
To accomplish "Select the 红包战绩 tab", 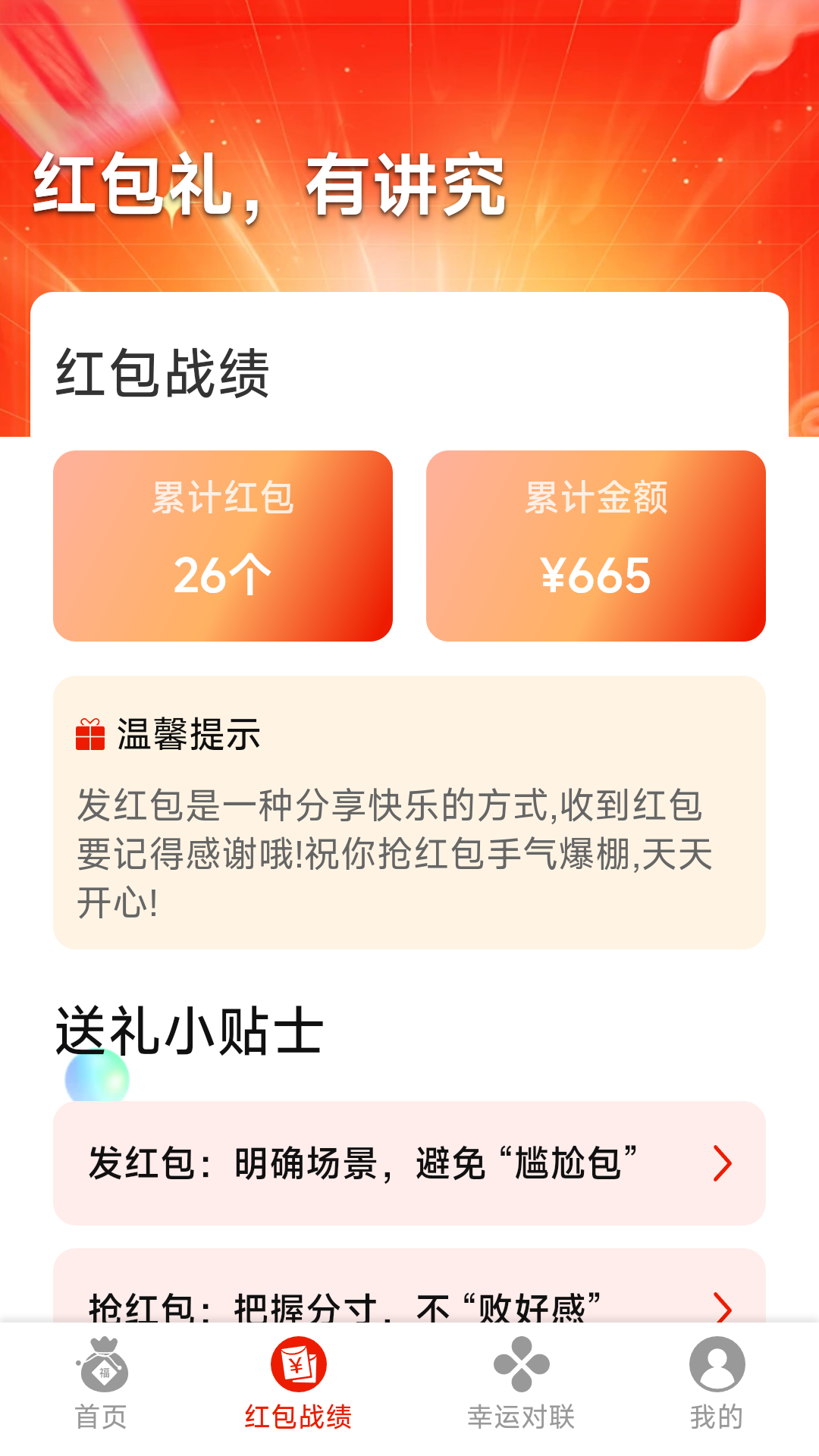I will [299, 1383].
